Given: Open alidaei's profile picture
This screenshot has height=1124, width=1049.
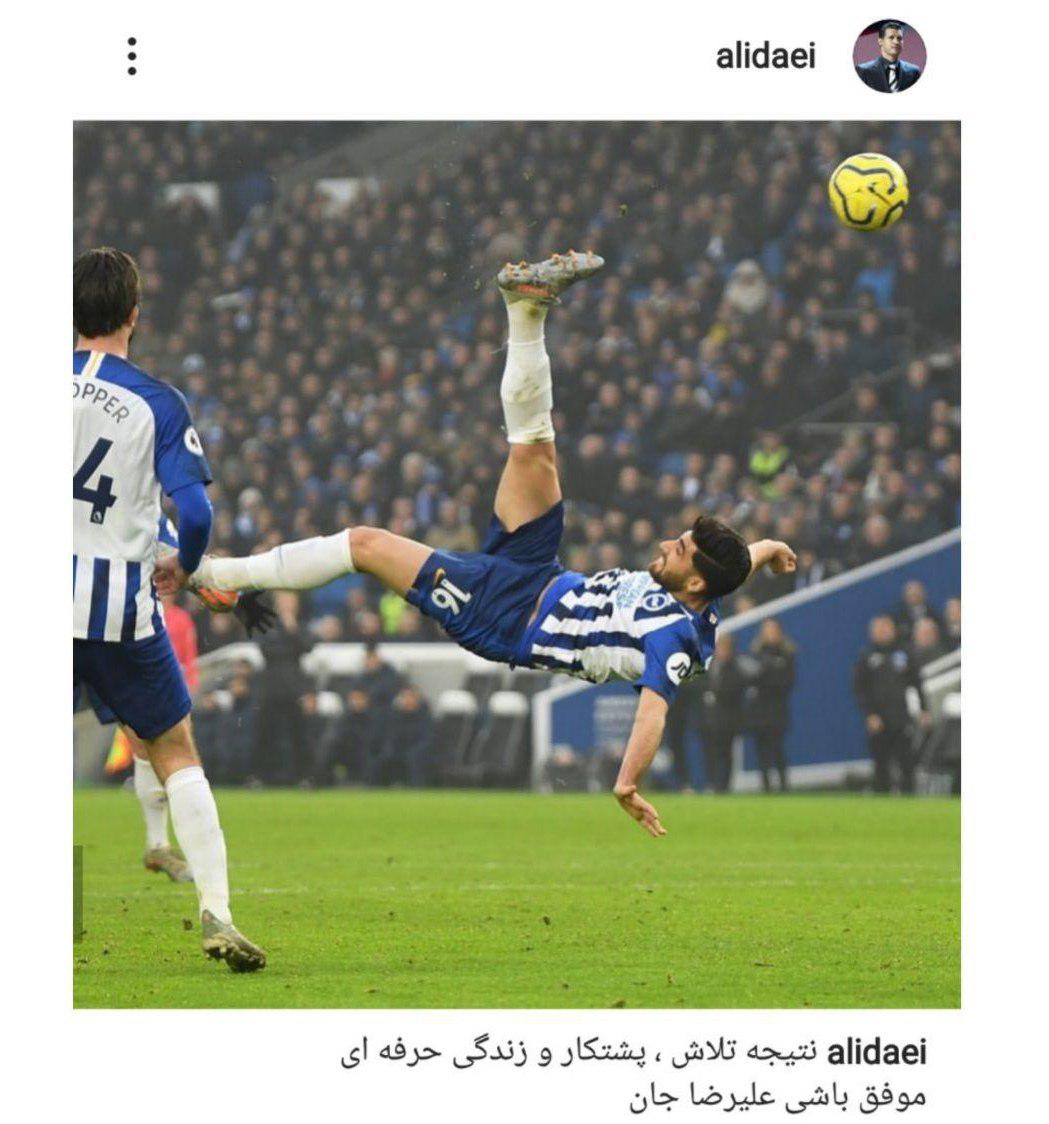Looking at the screenshot, I should pos(889,56).
